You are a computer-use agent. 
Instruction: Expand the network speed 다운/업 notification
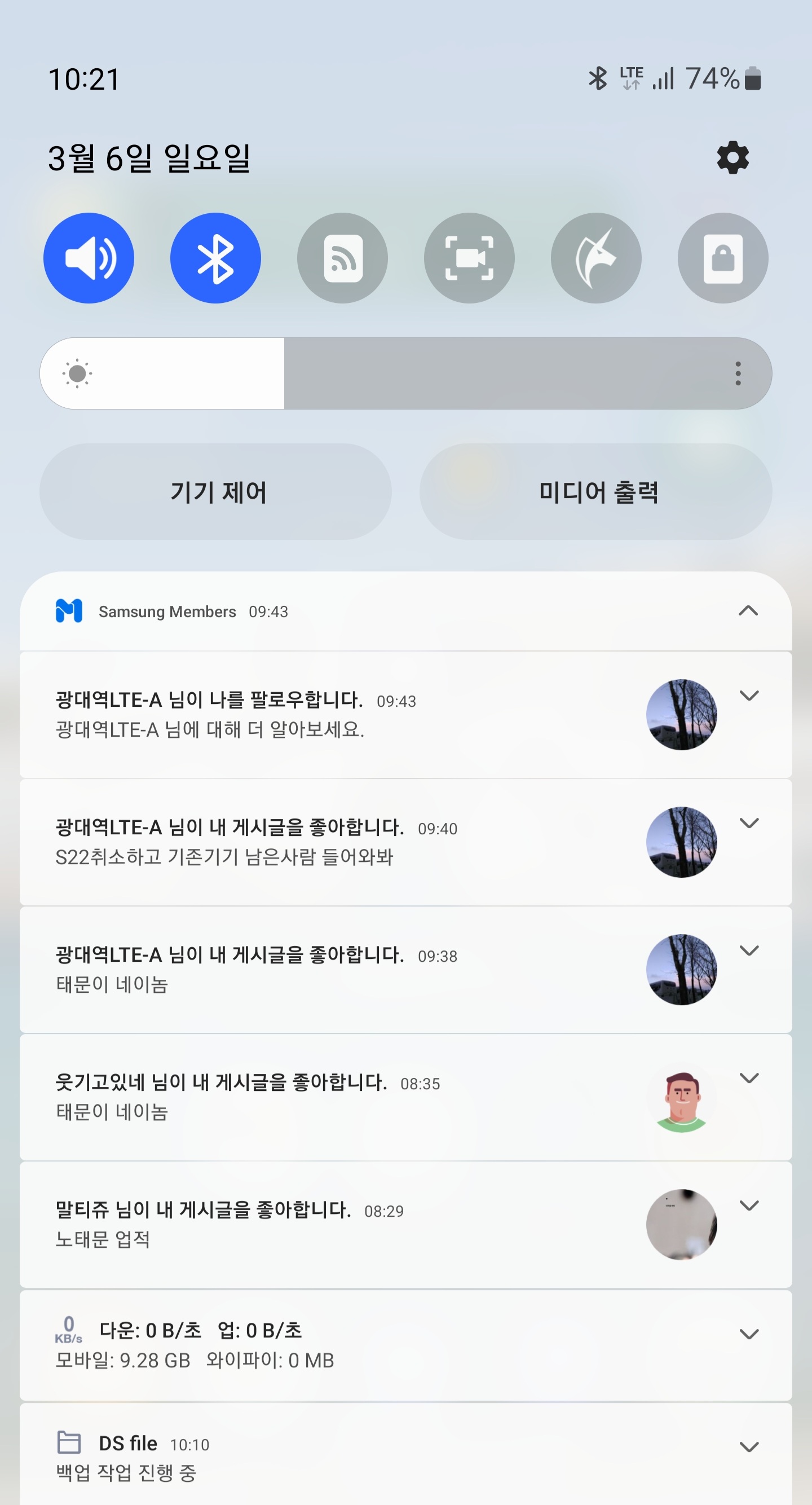749,1334
